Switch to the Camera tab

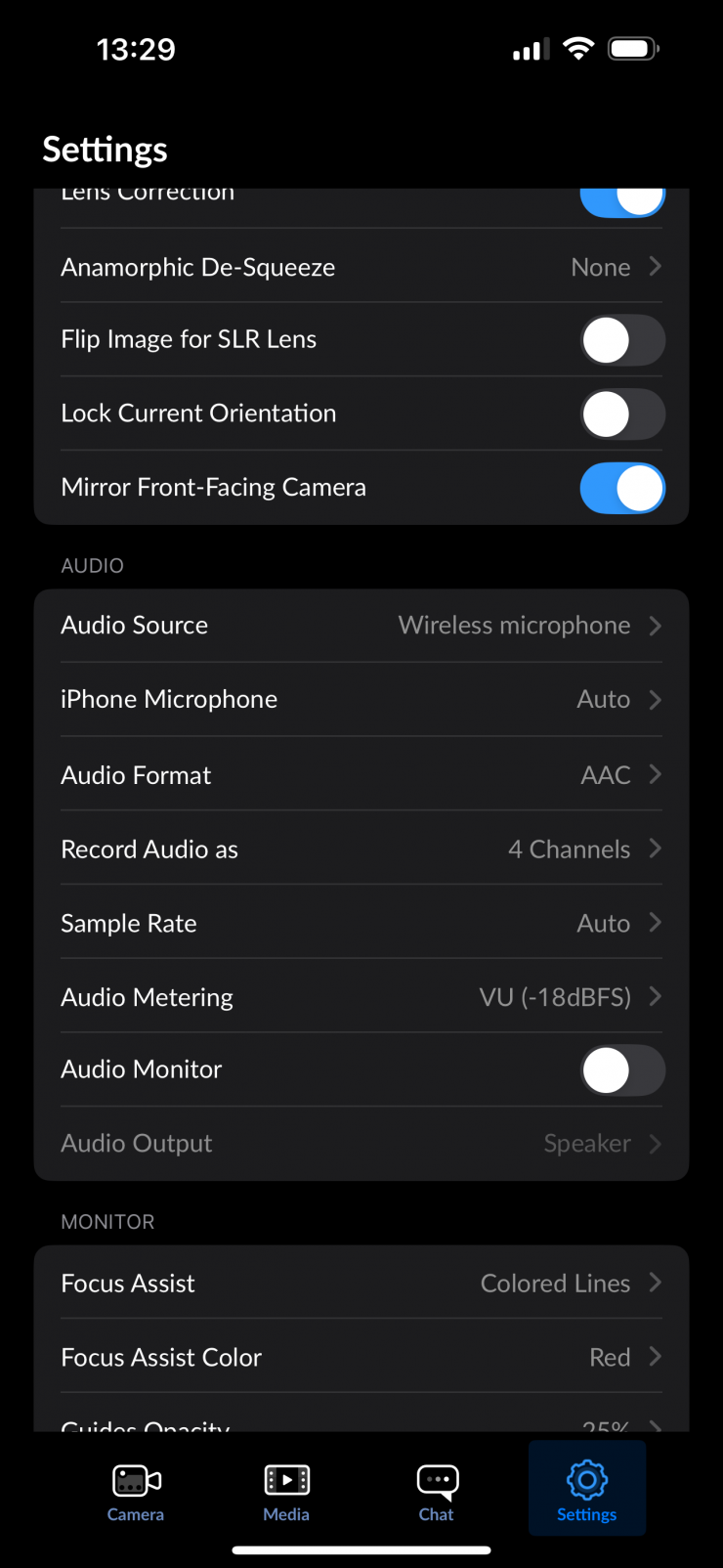[136, 1493]
